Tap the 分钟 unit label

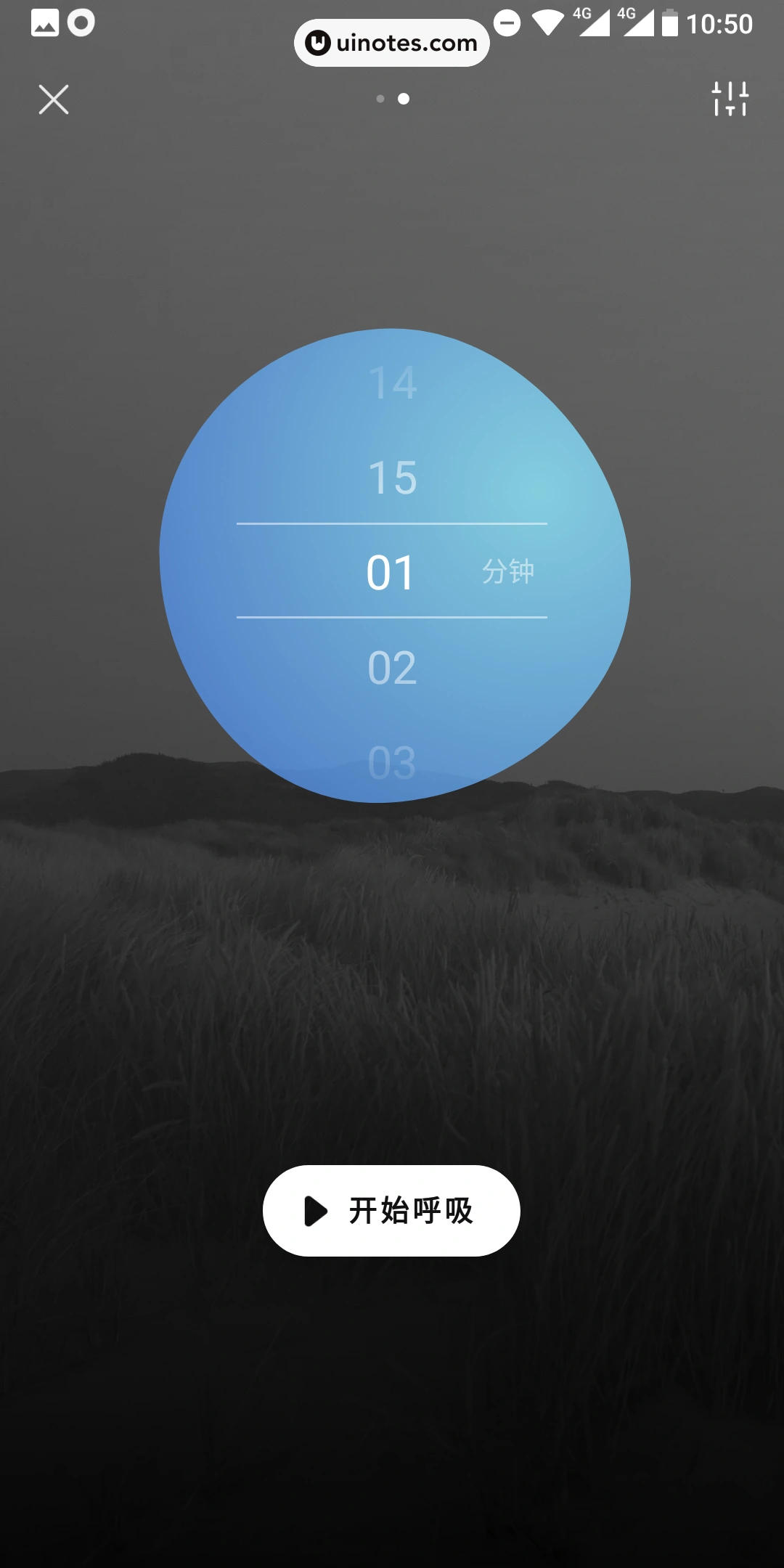point(508,571)
